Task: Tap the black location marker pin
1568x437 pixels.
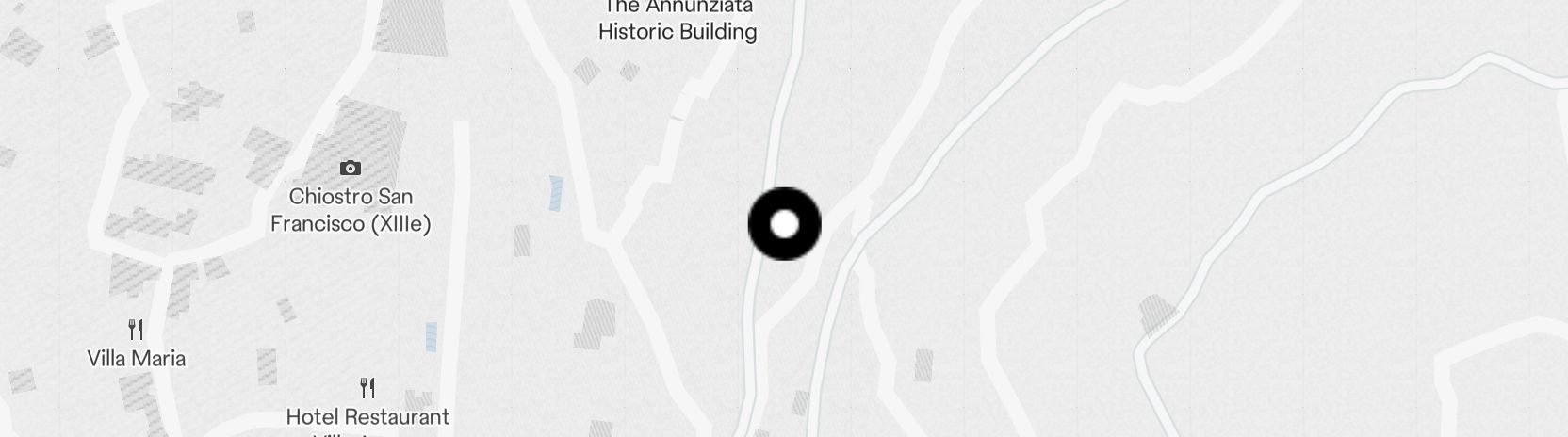Action: coord(784,224)
